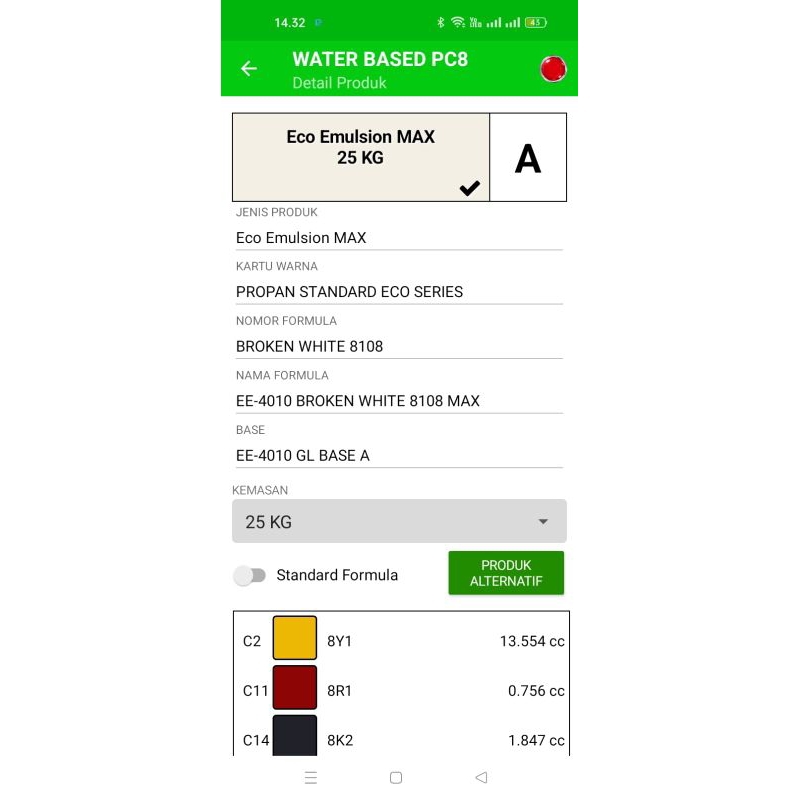Toggle the Standard Formula switch
Viewport: 800px width, 800px height.
tap(250, 575)
